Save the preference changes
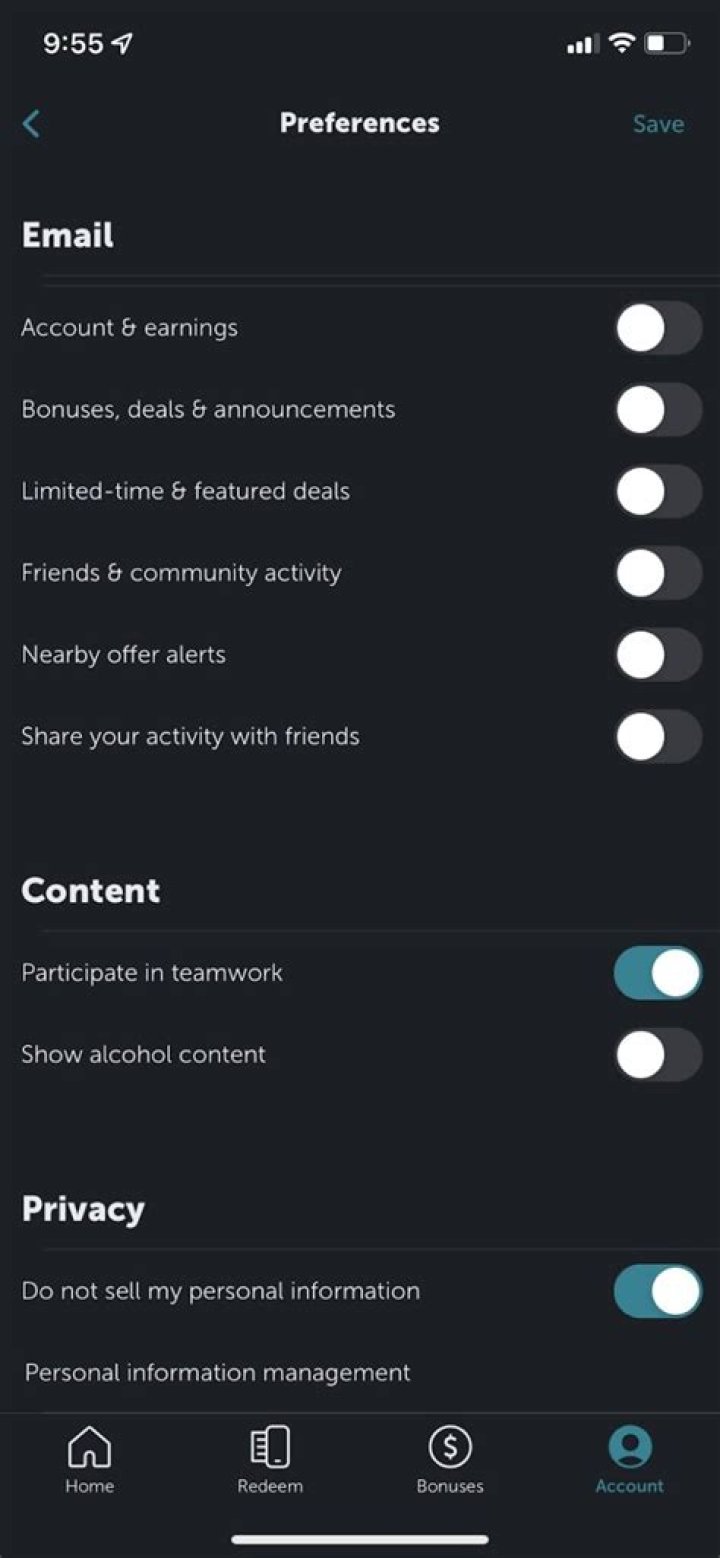 (658, 124)
